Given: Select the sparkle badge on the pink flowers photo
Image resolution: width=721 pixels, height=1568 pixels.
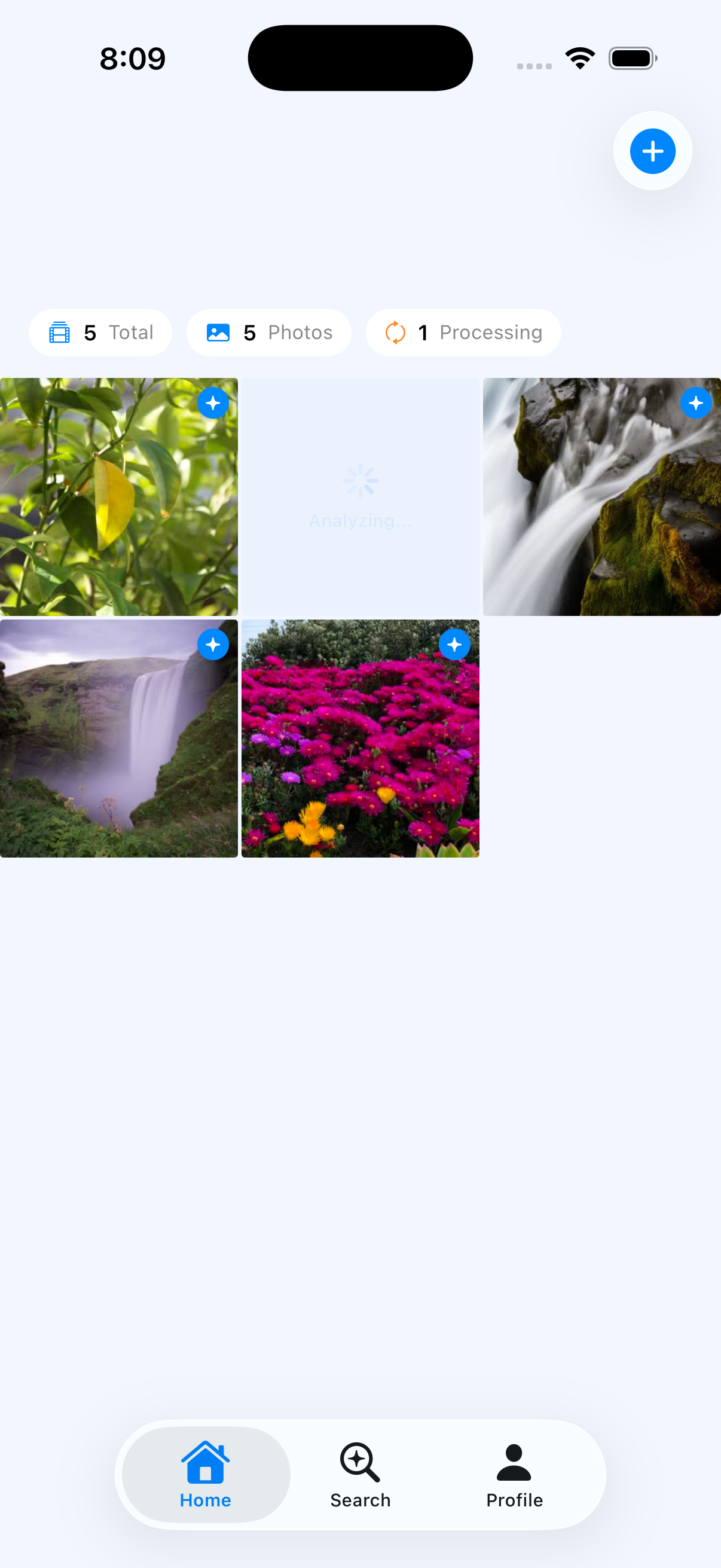Looking at the screenshot, I should click(x=454, y=644).
